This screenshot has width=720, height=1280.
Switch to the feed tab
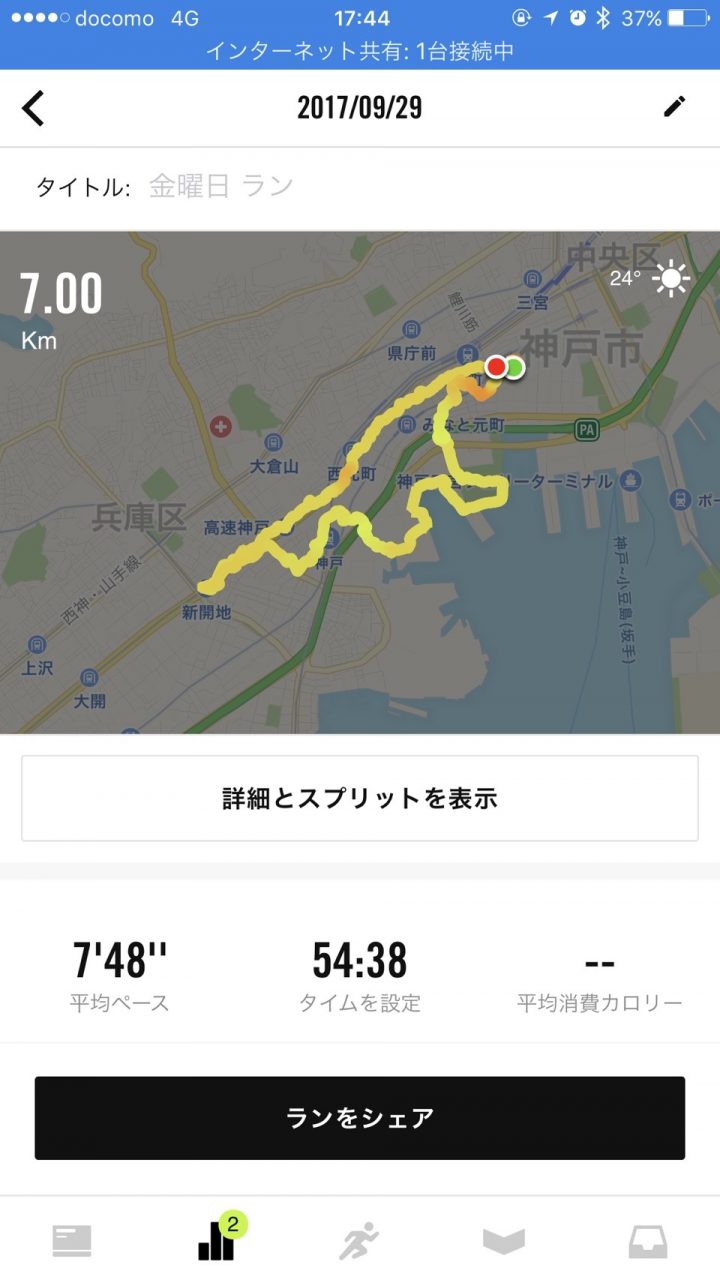pyautogui.click(x=72, y=1241)
